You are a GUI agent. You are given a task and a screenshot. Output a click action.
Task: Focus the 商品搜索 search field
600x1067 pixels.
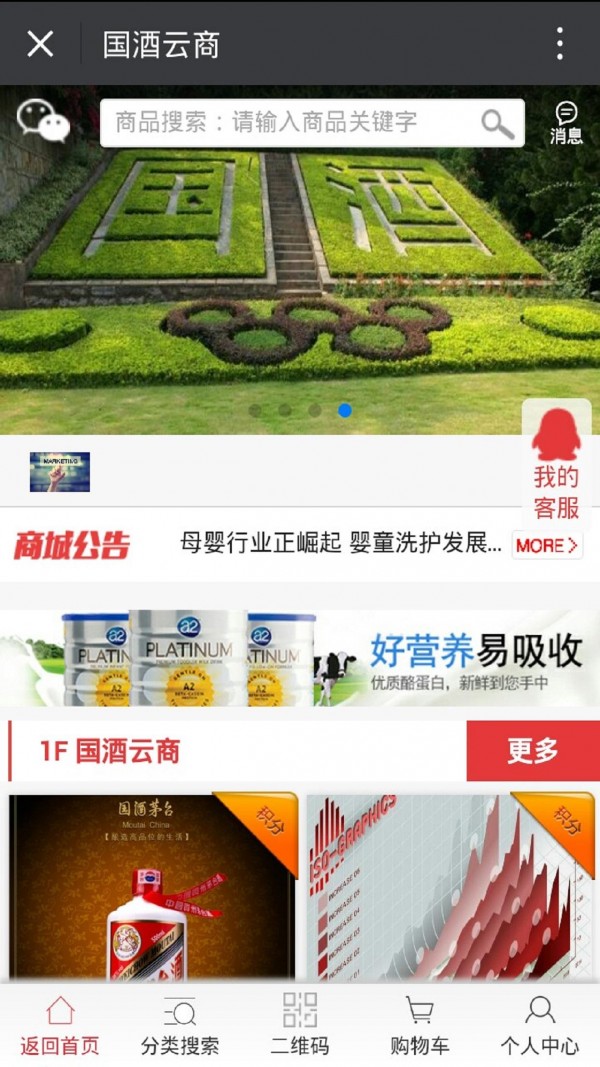click(290, 123)
